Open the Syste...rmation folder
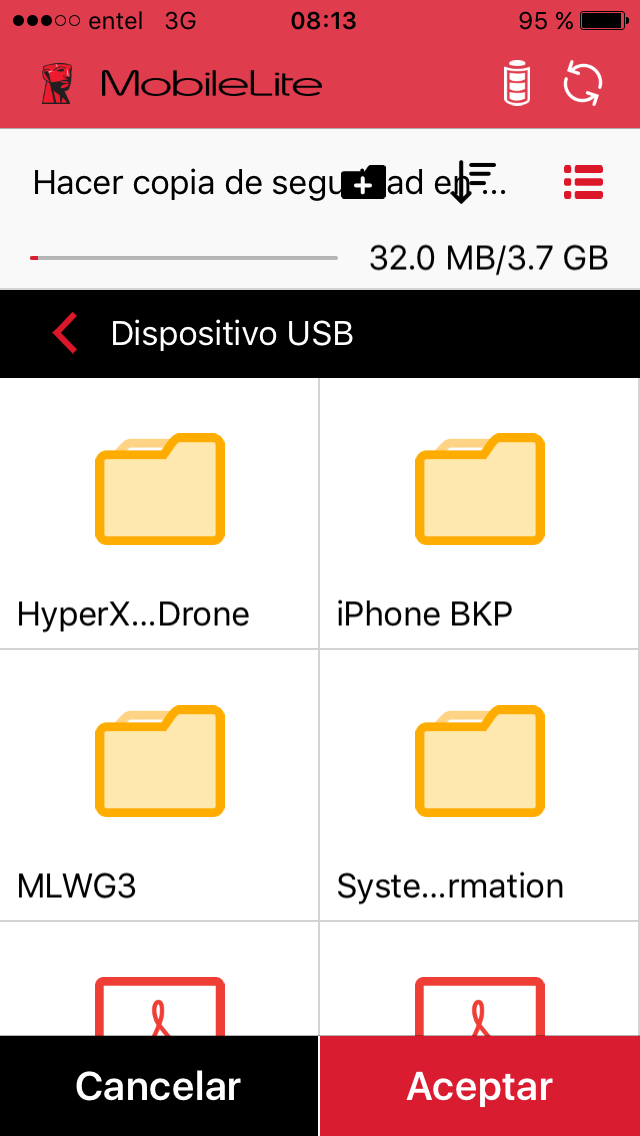This screenshot has width=640, height=1136. (x=480, y=785)
